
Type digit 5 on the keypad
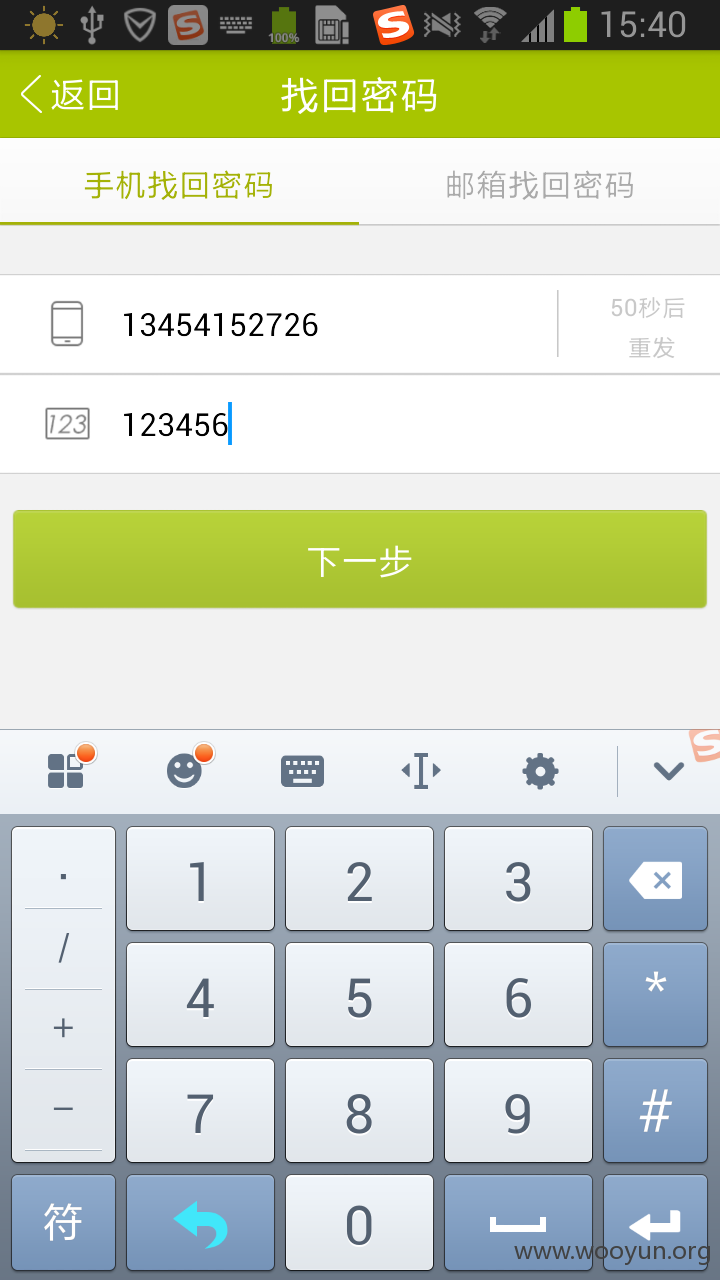point(359,997)
